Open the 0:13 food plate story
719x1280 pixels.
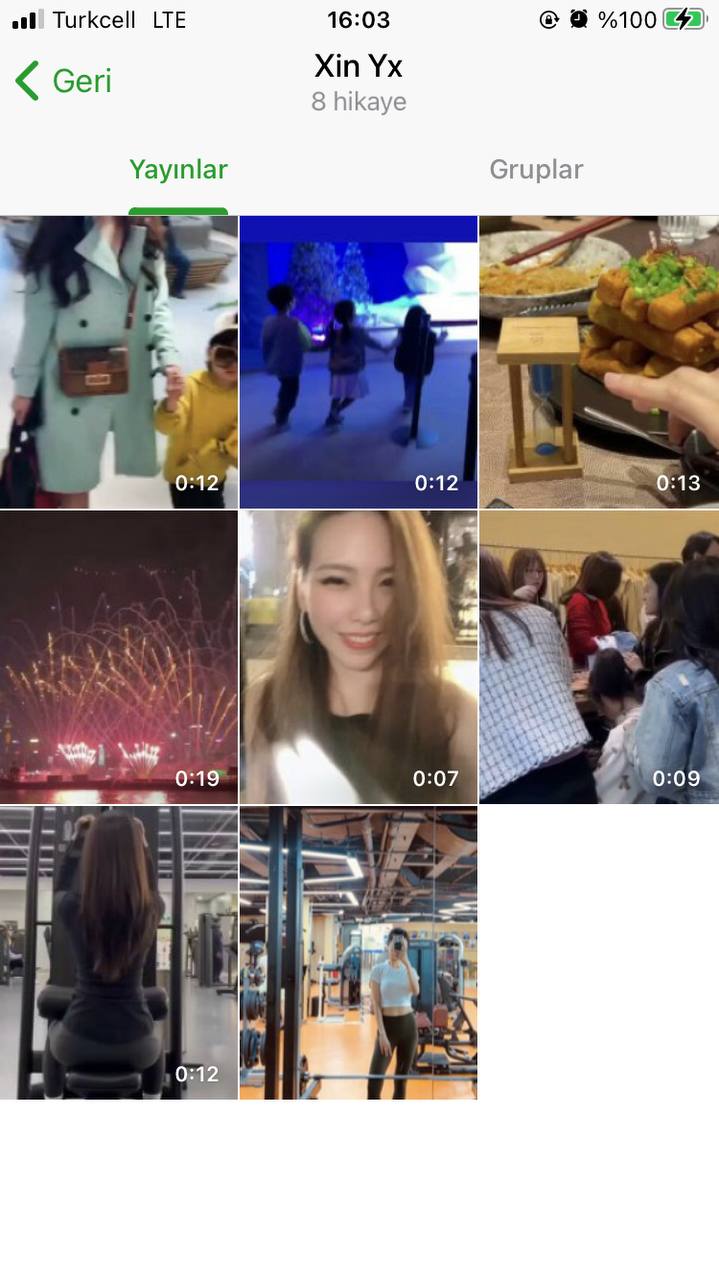click(x=598, y=362)
